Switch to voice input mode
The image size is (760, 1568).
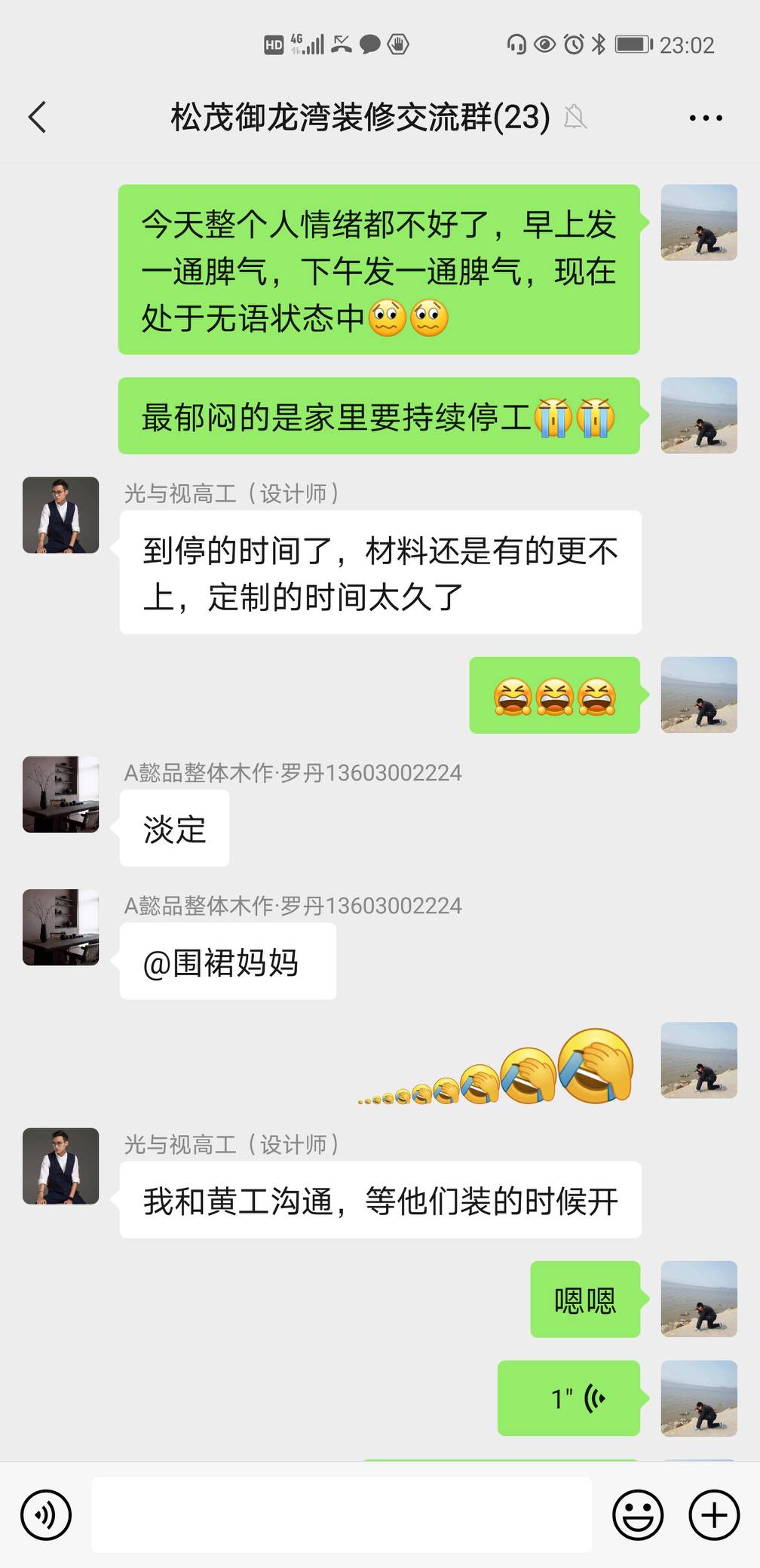point(46,1514)
